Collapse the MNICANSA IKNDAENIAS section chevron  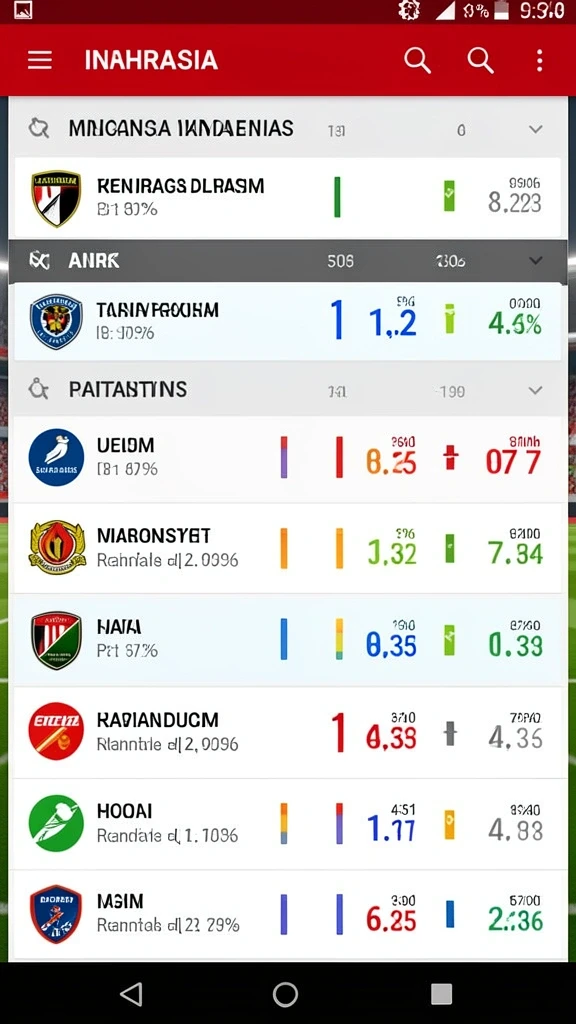coord(536,129)
